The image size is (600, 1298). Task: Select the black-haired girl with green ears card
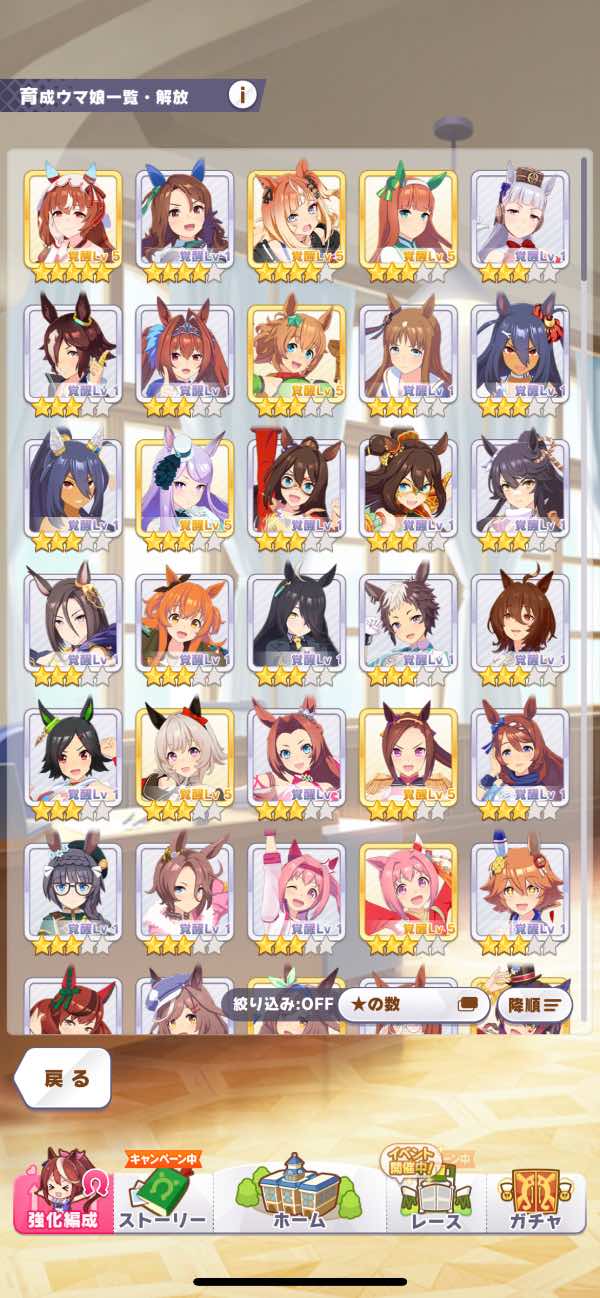[x=72, y=756]
